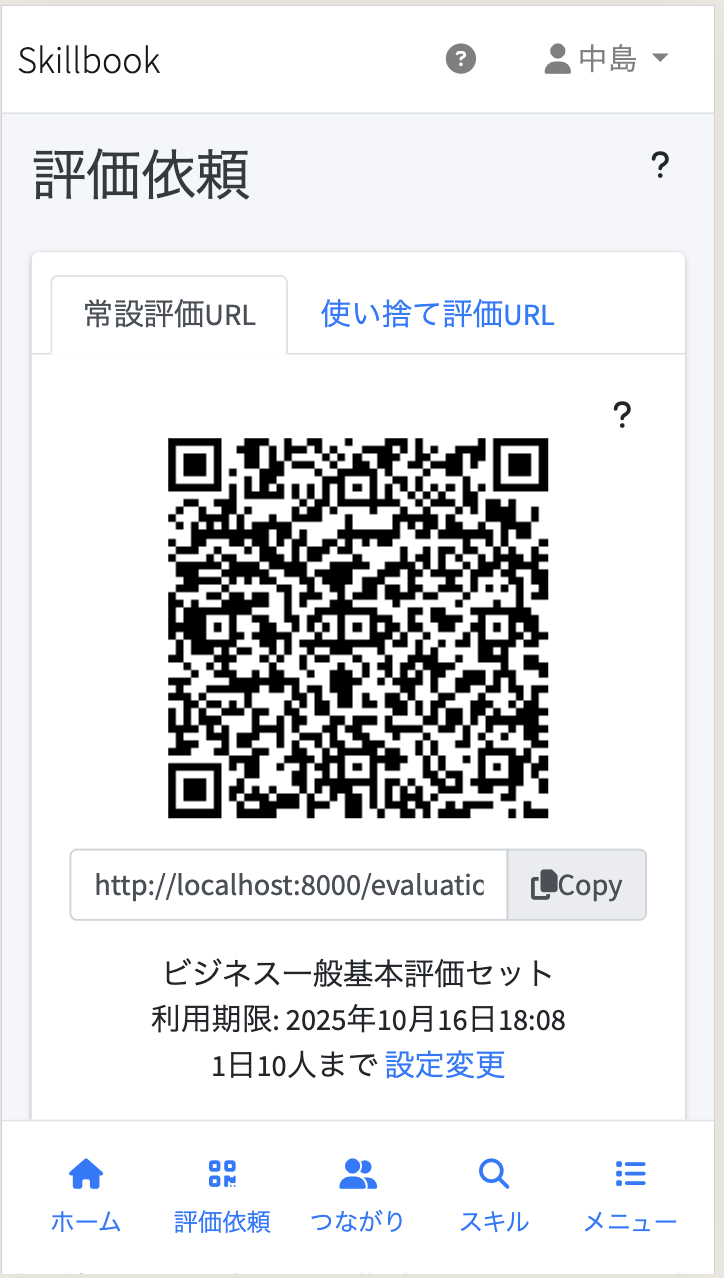Tap the Skillbook title link

[89, 60]
